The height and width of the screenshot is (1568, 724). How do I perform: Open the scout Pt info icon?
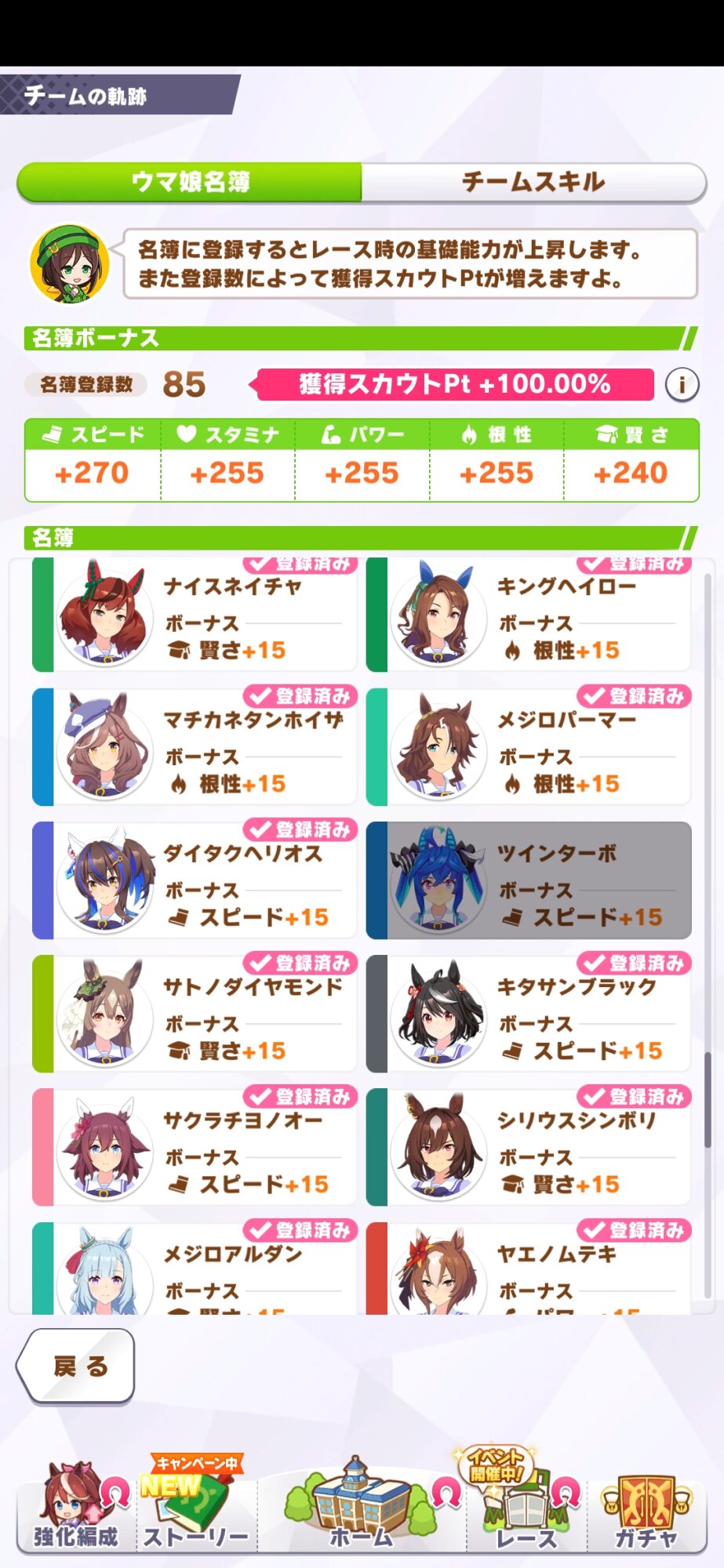pos(682,384)
